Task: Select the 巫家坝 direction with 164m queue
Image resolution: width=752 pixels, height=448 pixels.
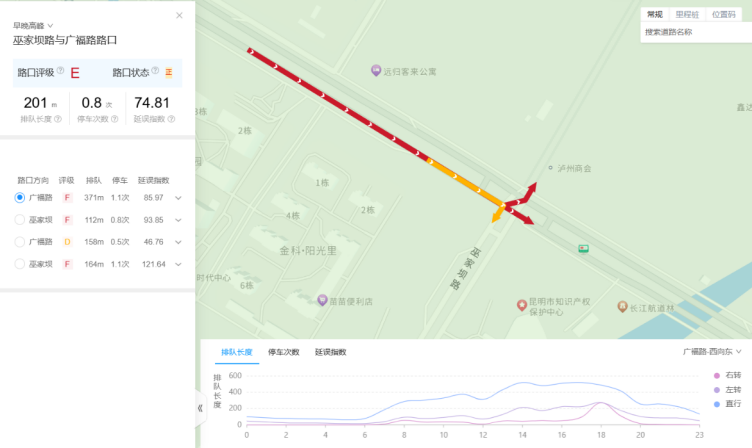Action: [20, 264]
